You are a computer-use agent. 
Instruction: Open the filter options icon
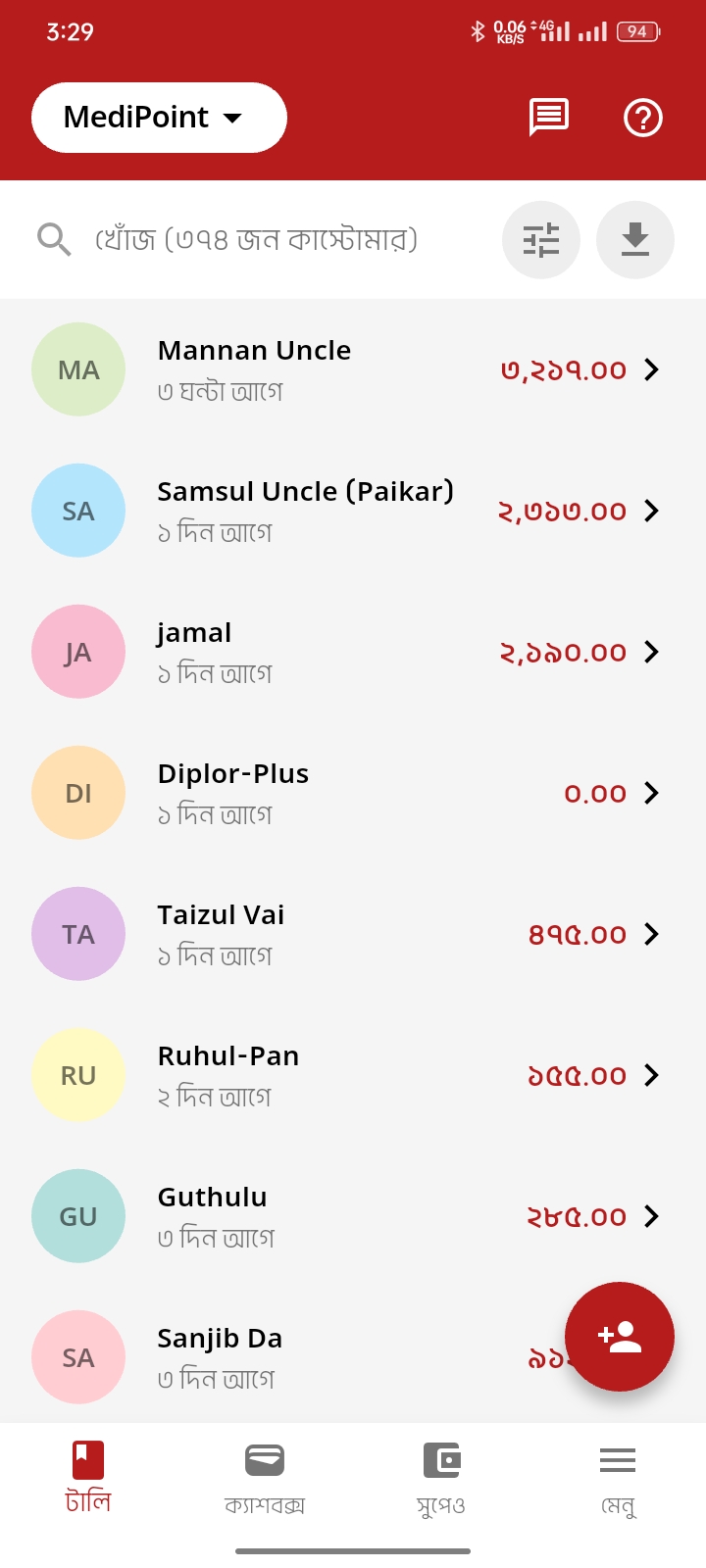coord(541,239)
